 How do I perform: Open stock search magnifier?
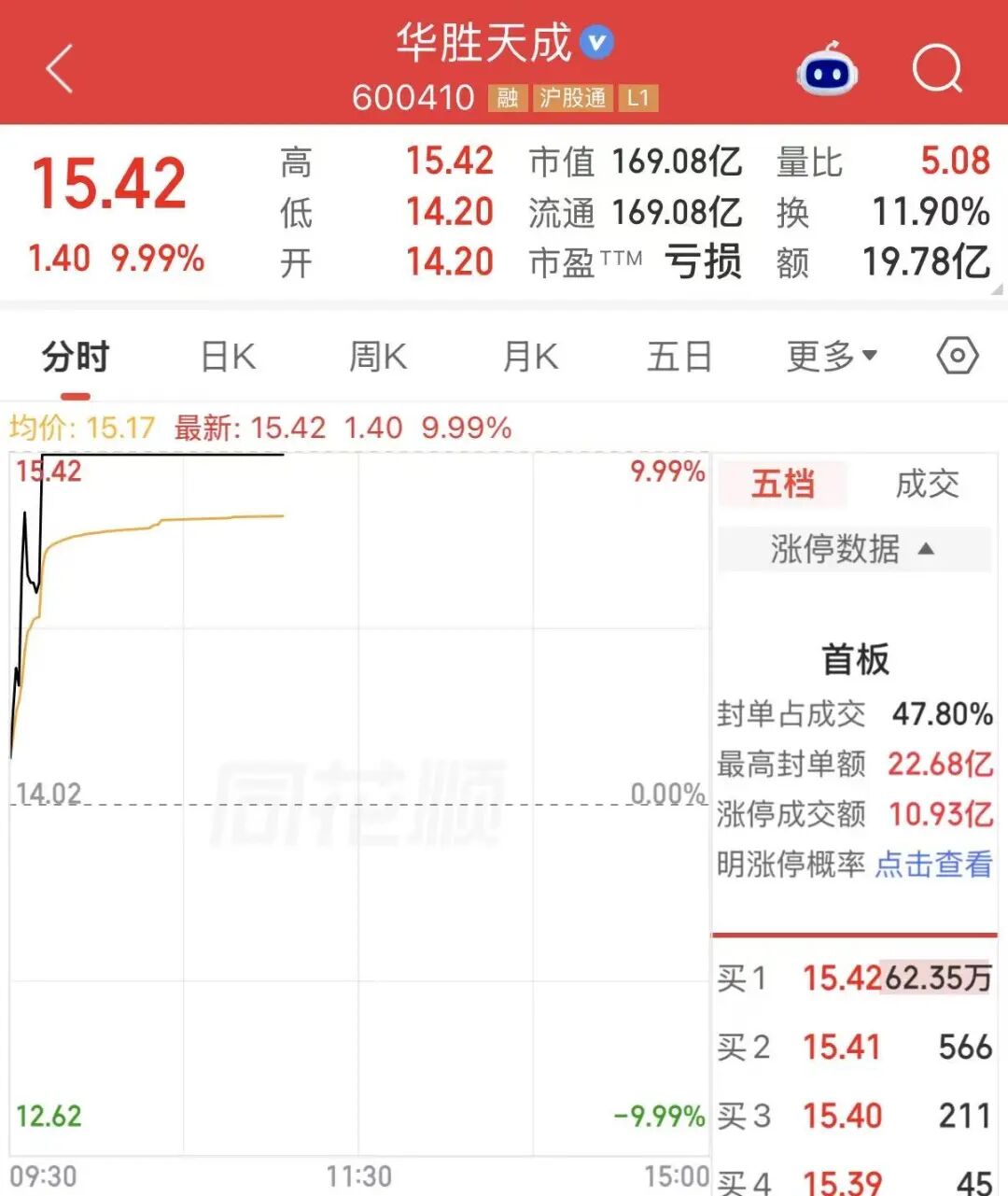point(937,69)
